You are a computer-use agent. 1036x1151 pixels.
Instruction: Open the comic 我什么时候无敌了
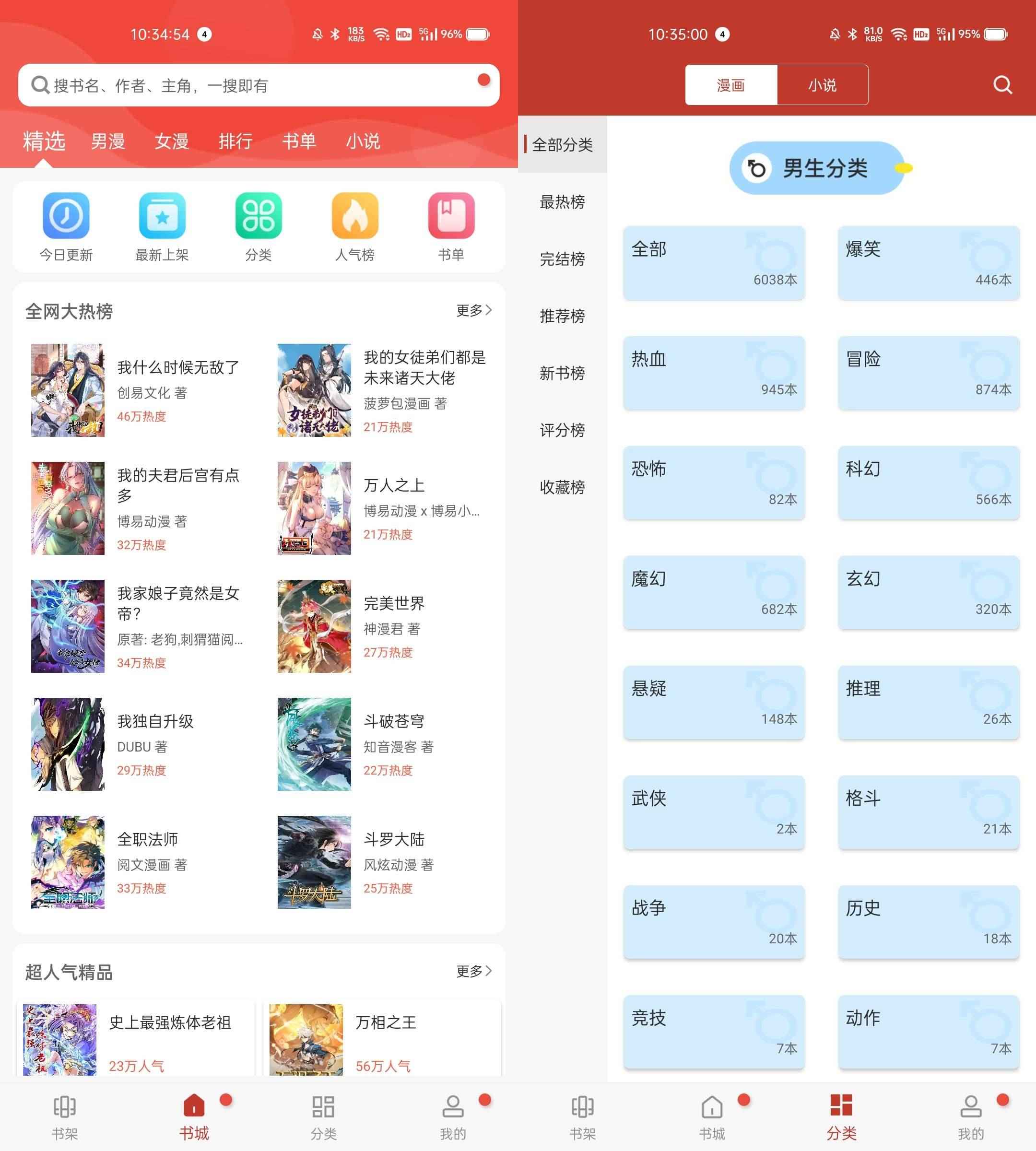click(x=137, y=390)
